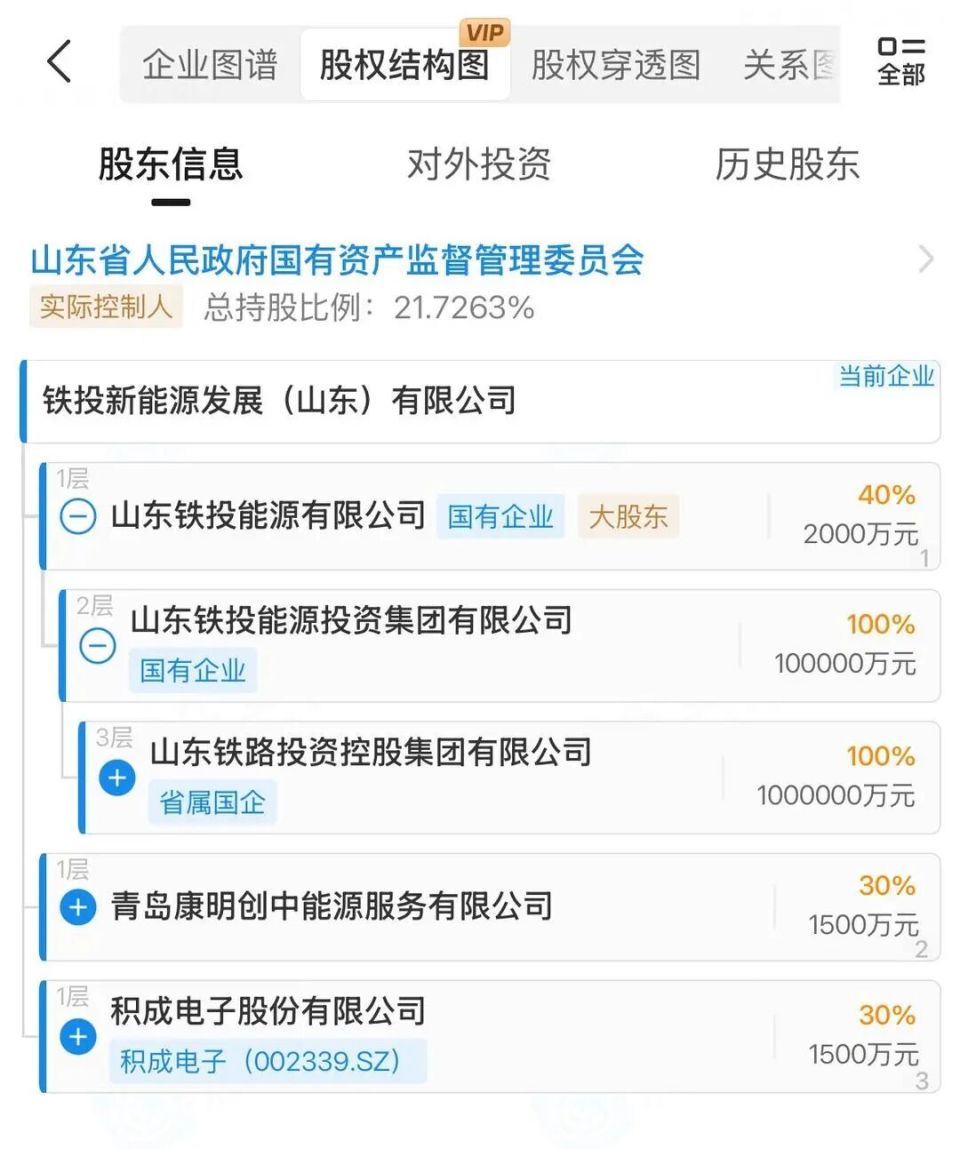
Task: Expand 积成电子股份有限公司 node
Action: click(x=77, y=1038)
